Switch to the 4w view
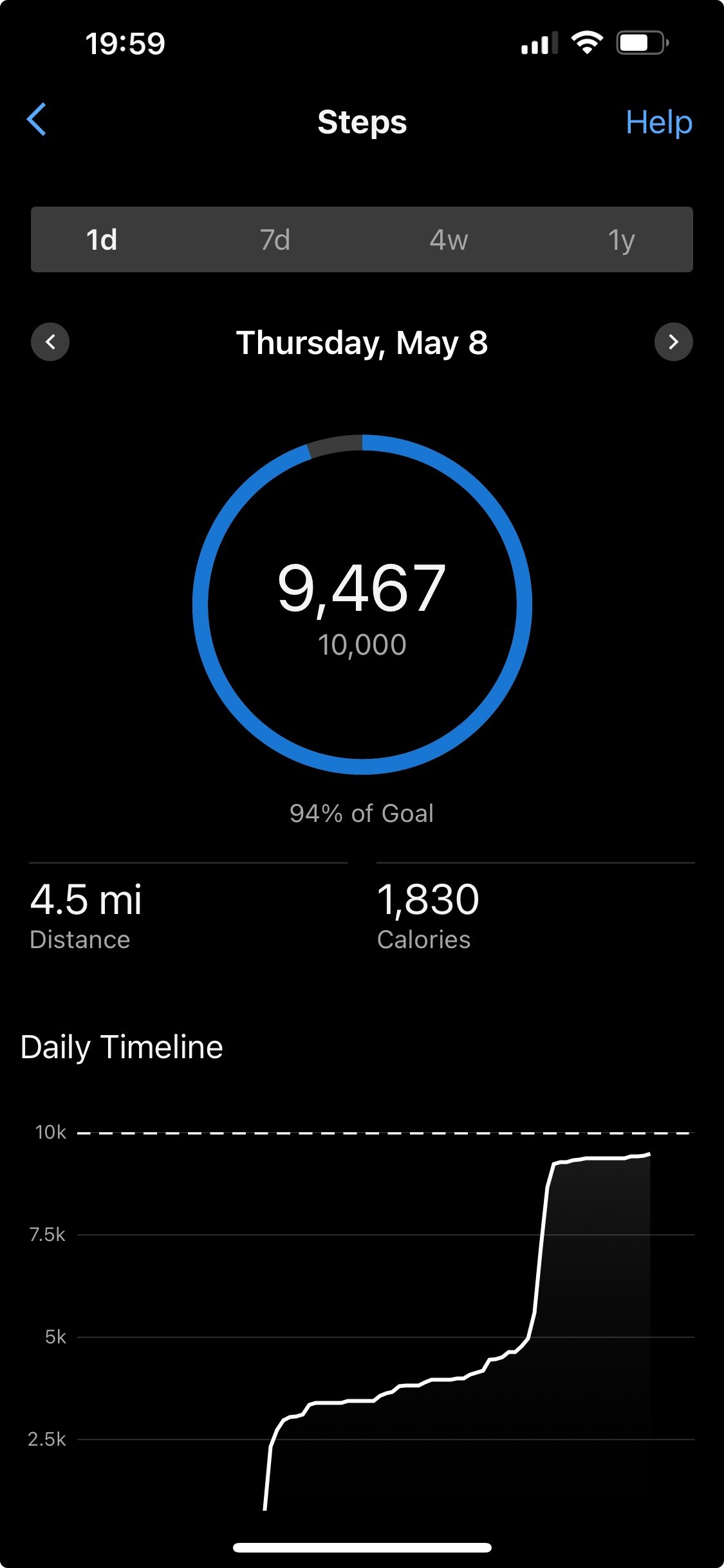 click(449, 240)
